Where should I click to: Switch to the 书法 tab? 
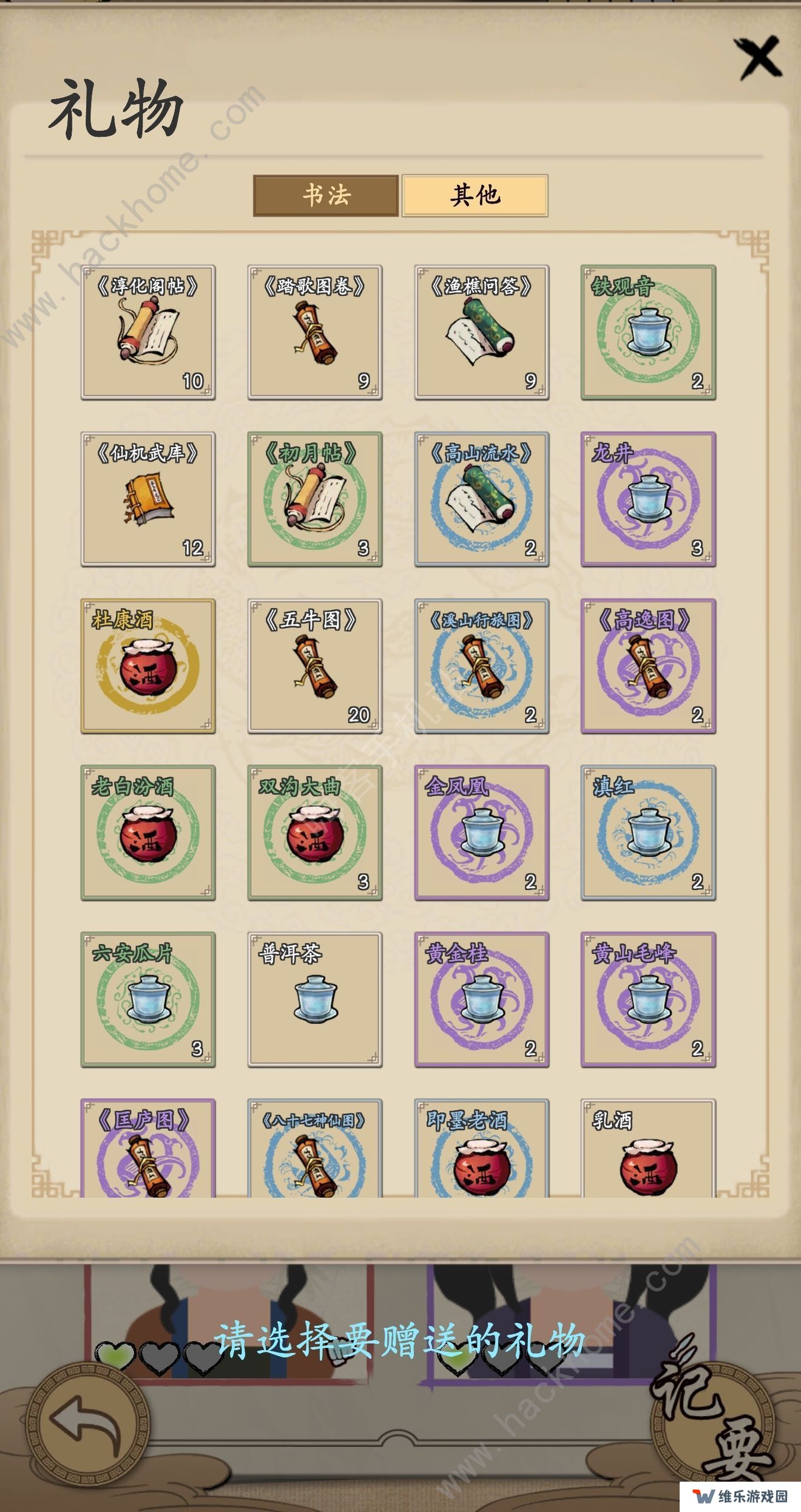click(x=326, y=195)
